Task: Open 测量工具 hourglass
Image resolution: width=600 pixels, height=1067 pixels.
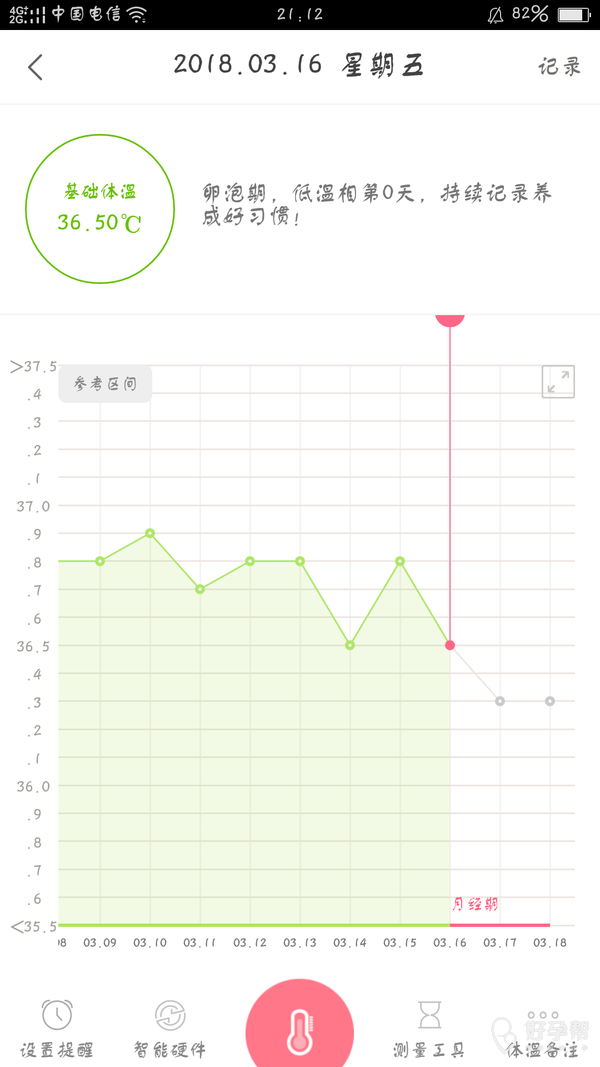Action: click(x=429, y=1028)
